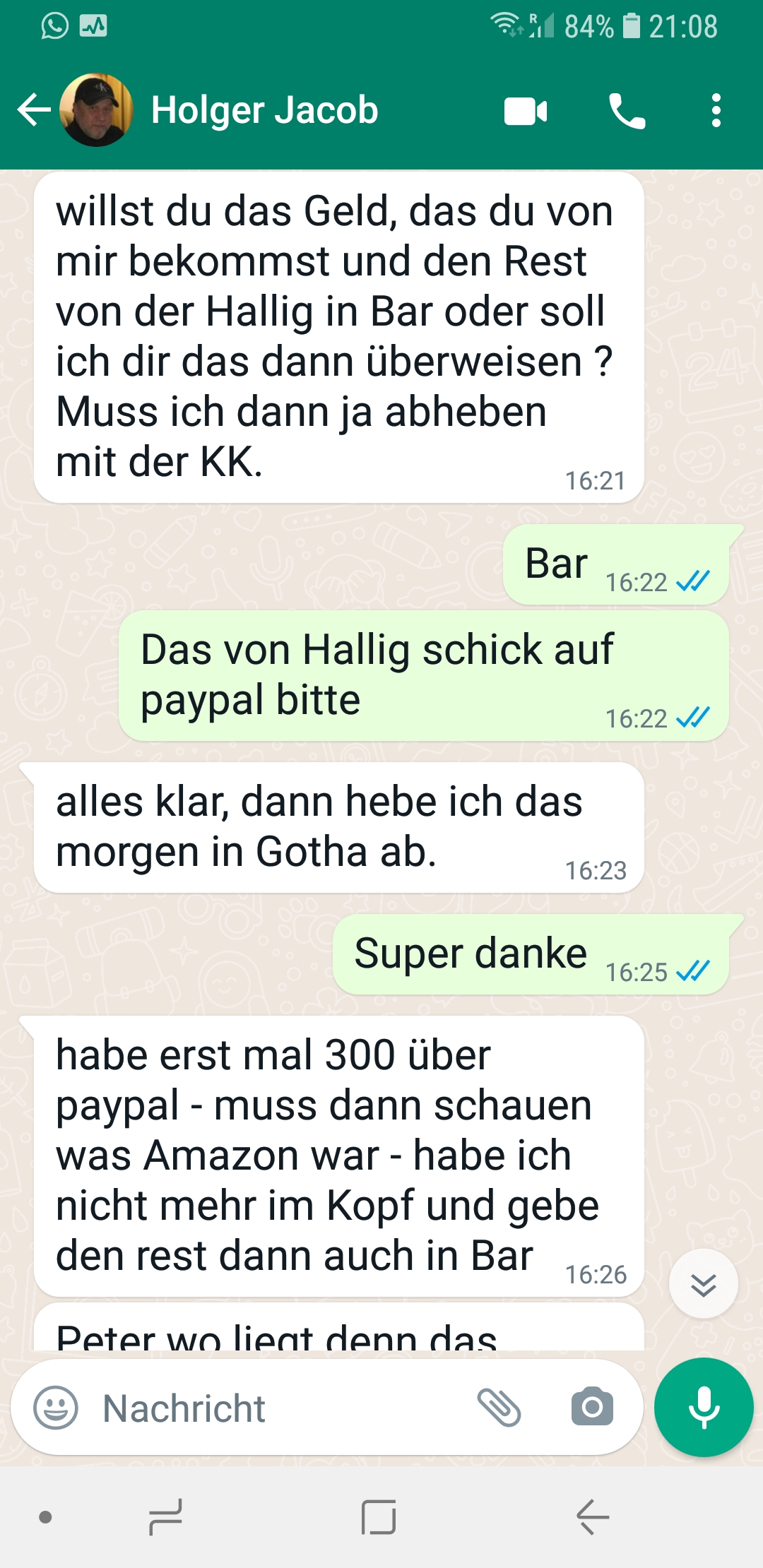Image resolution: width=763 pixels, height=1568 pixels.
Task: Open the camera to send a photo
Action: click(592, 1407)
